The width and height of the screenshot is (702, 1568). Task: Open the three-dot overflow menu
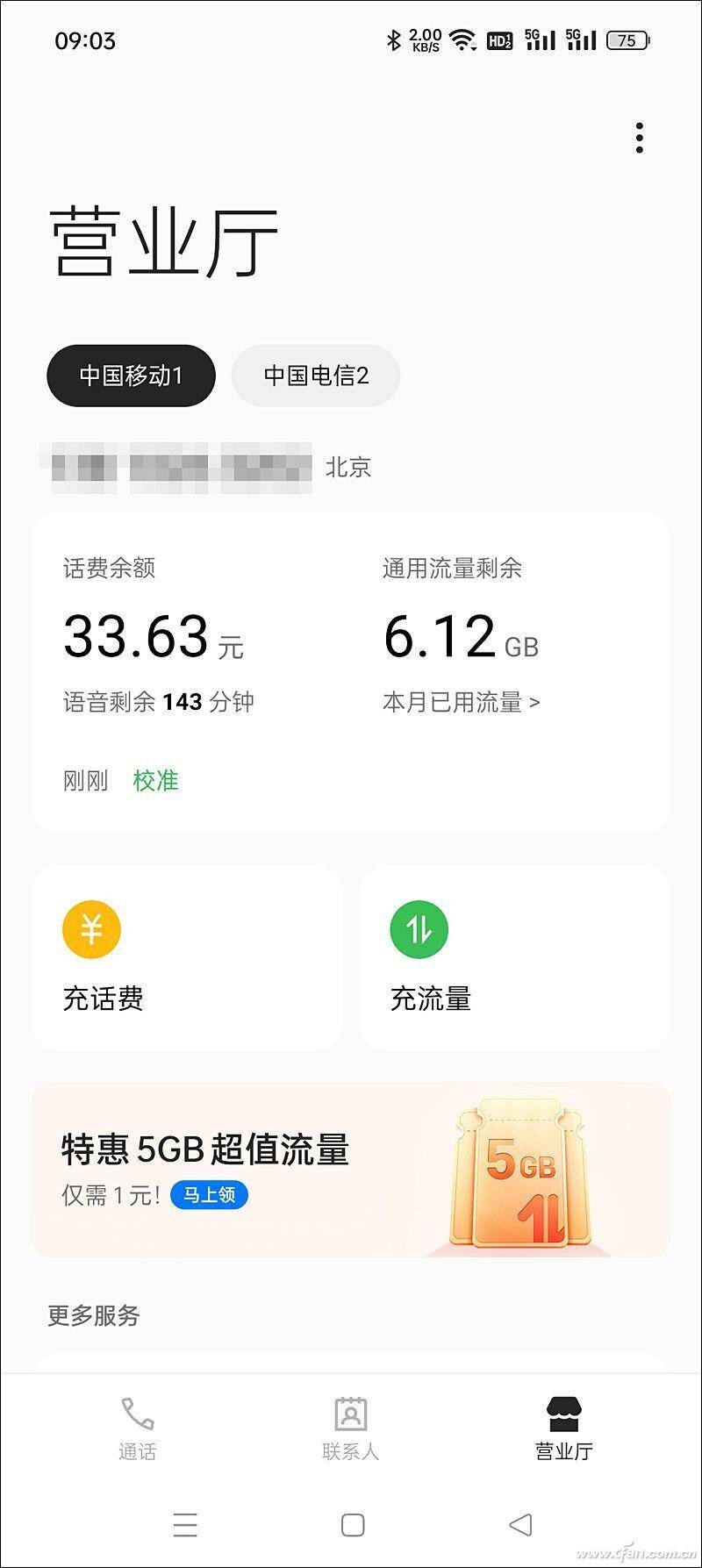tap(639, 136)
